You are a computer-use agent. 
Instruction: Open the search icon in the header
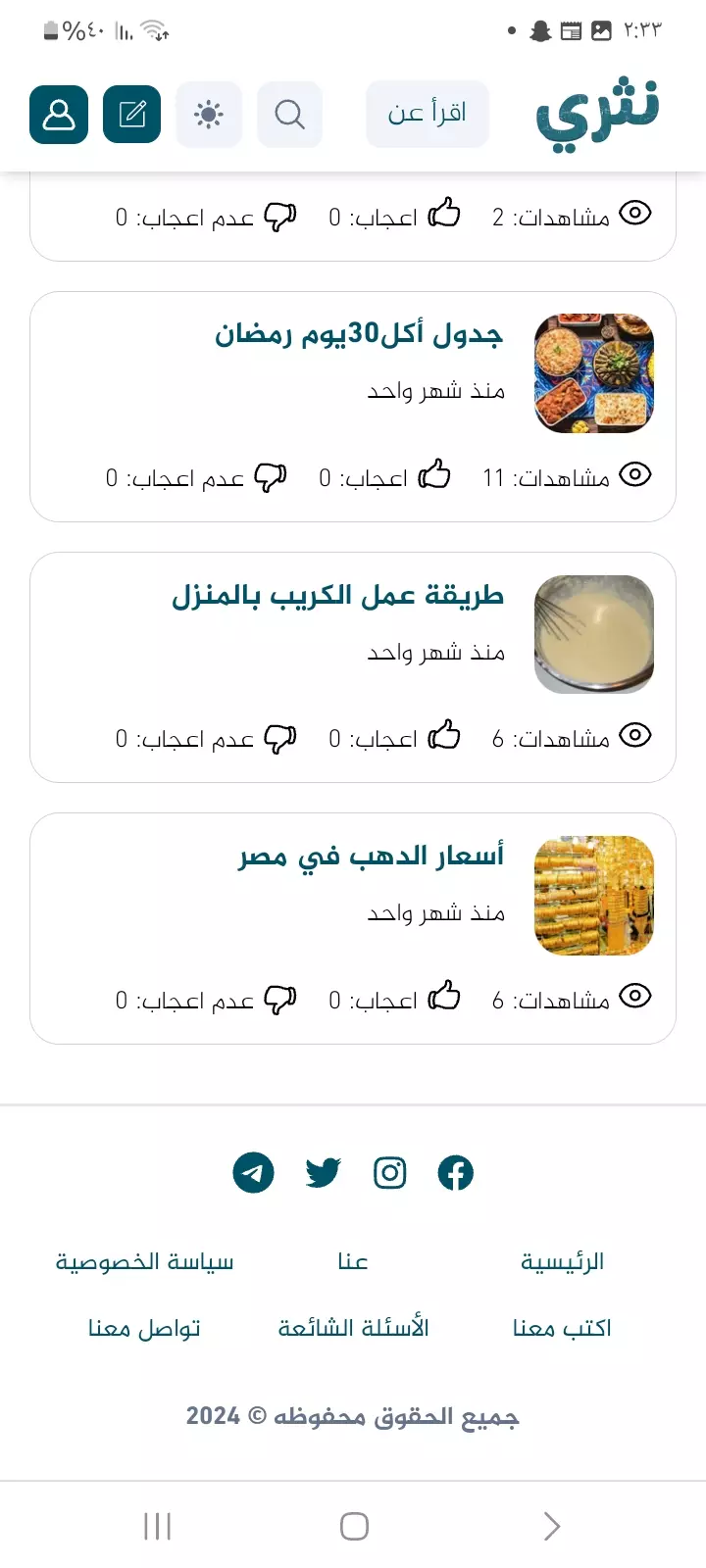[x=289, y=115]
